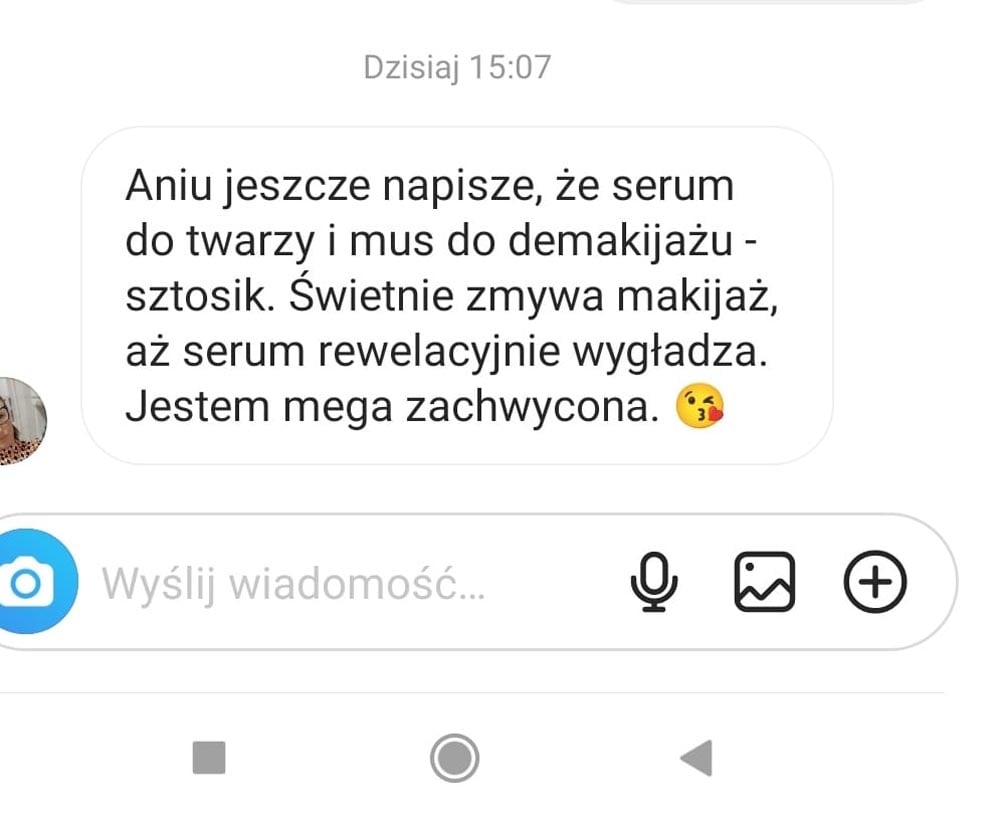The image size is (1000, 823).
Task: Go back using the system back button
Action: pos(697,758)
